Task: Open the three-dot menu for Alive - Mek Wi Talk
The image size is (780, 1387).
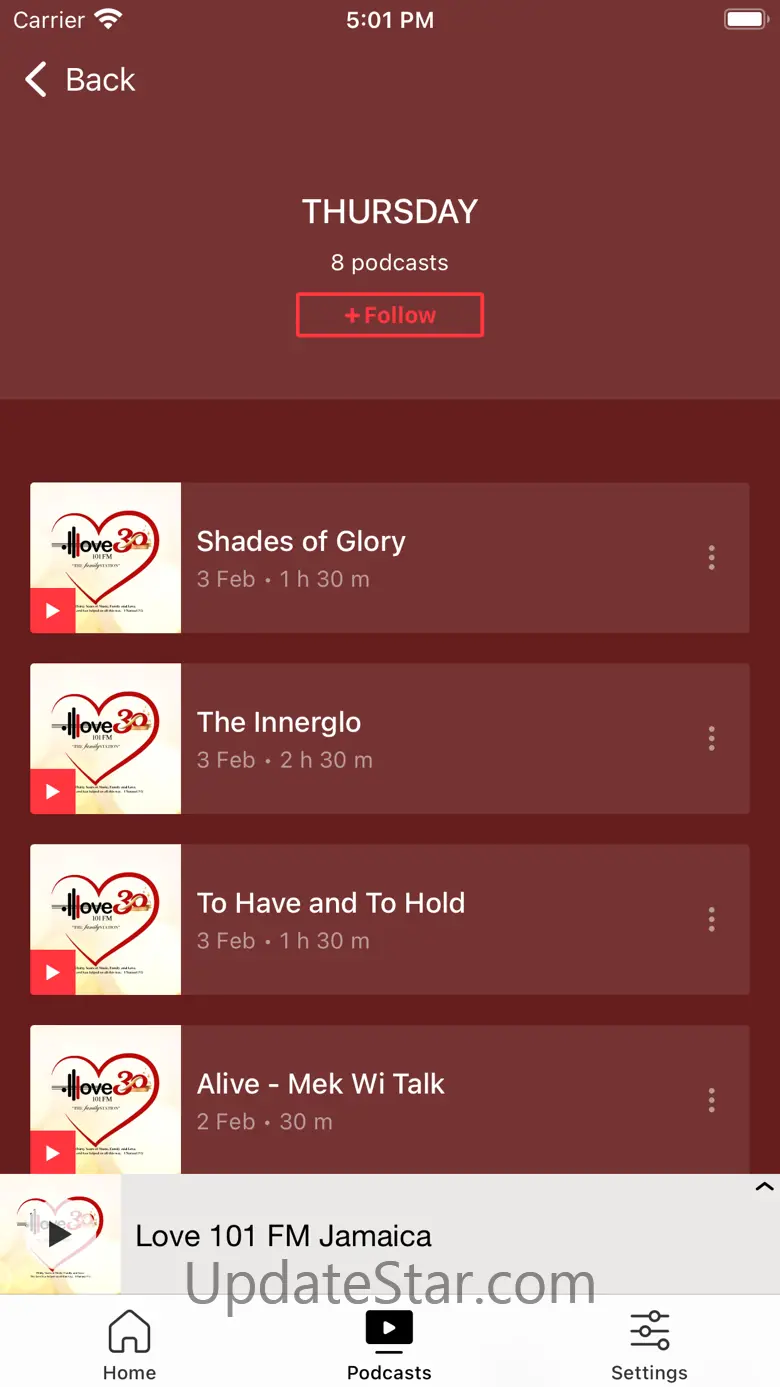Action: coord(712,1101)
